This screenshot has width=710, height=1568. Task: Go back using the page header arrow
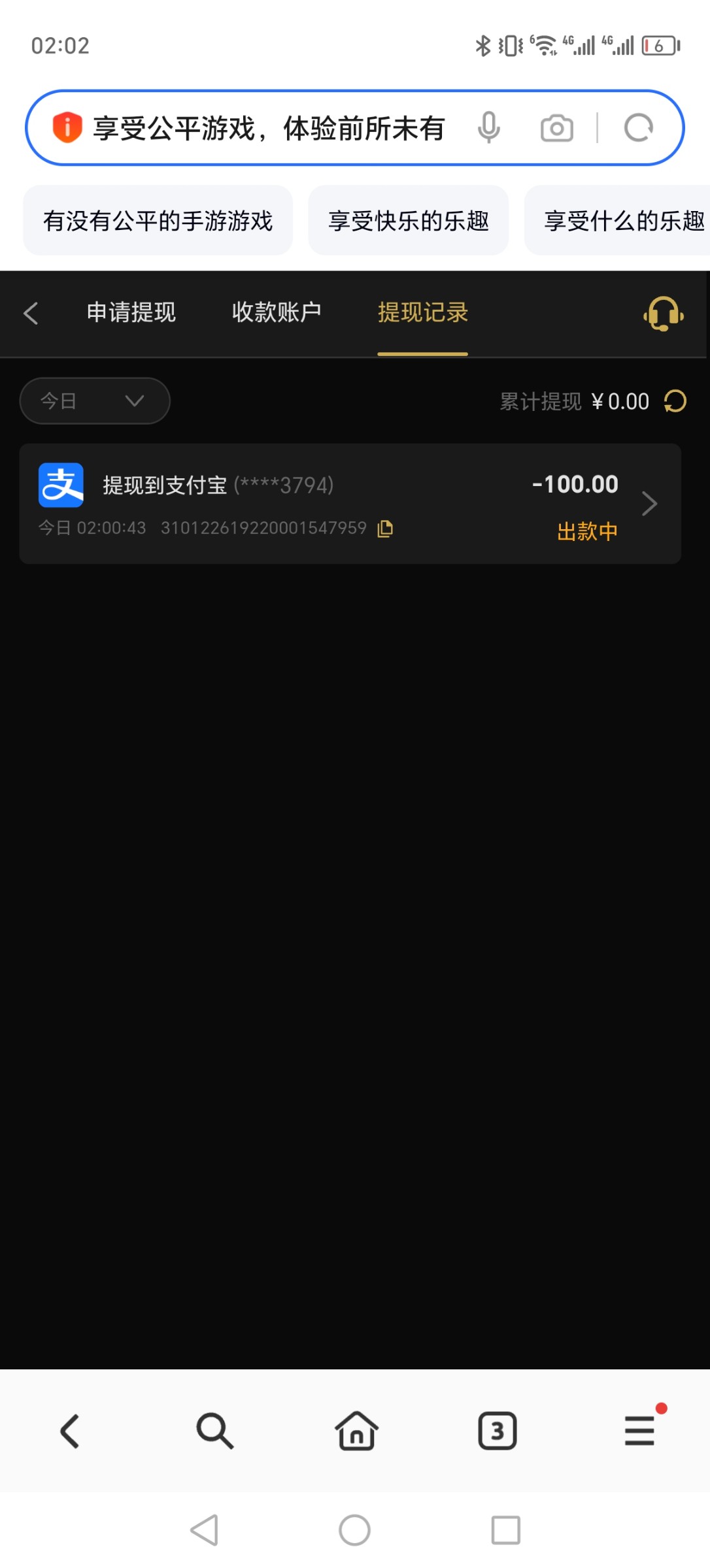click(31, 313)
